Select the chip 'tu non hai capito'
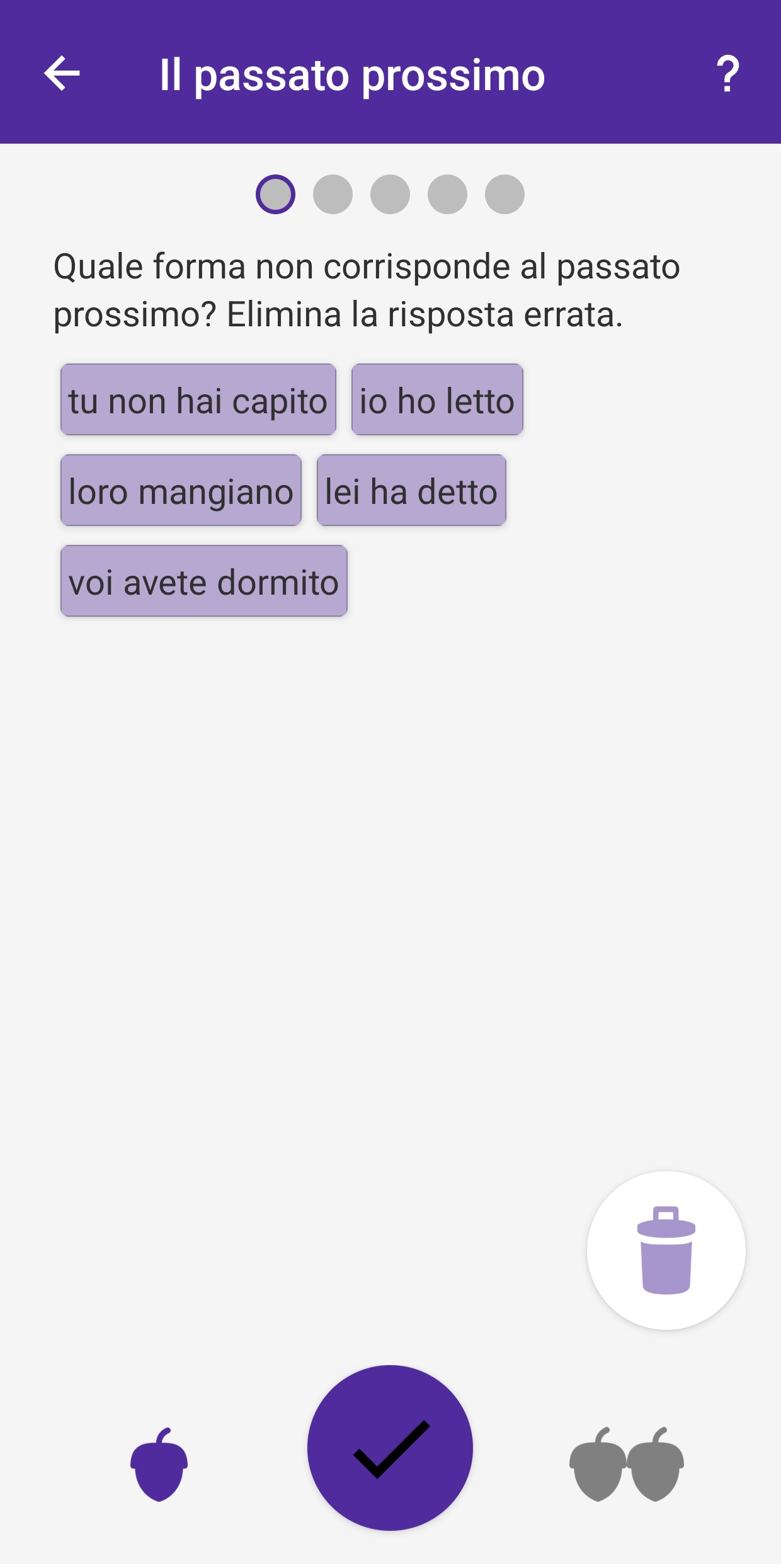This screenshot has height=1568, width=781. 198,399
